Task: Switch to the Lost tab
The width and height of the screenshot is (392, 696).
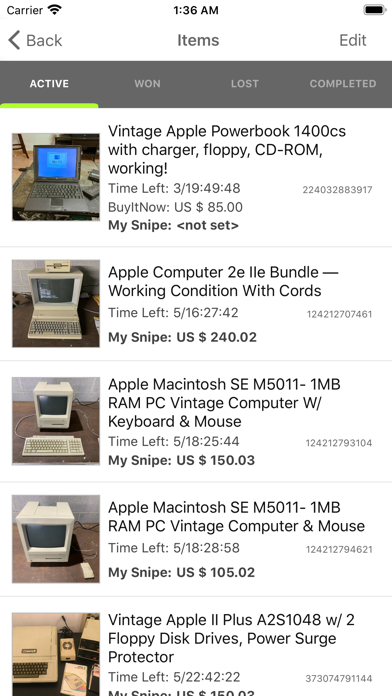Action: (x=245, y=84)
